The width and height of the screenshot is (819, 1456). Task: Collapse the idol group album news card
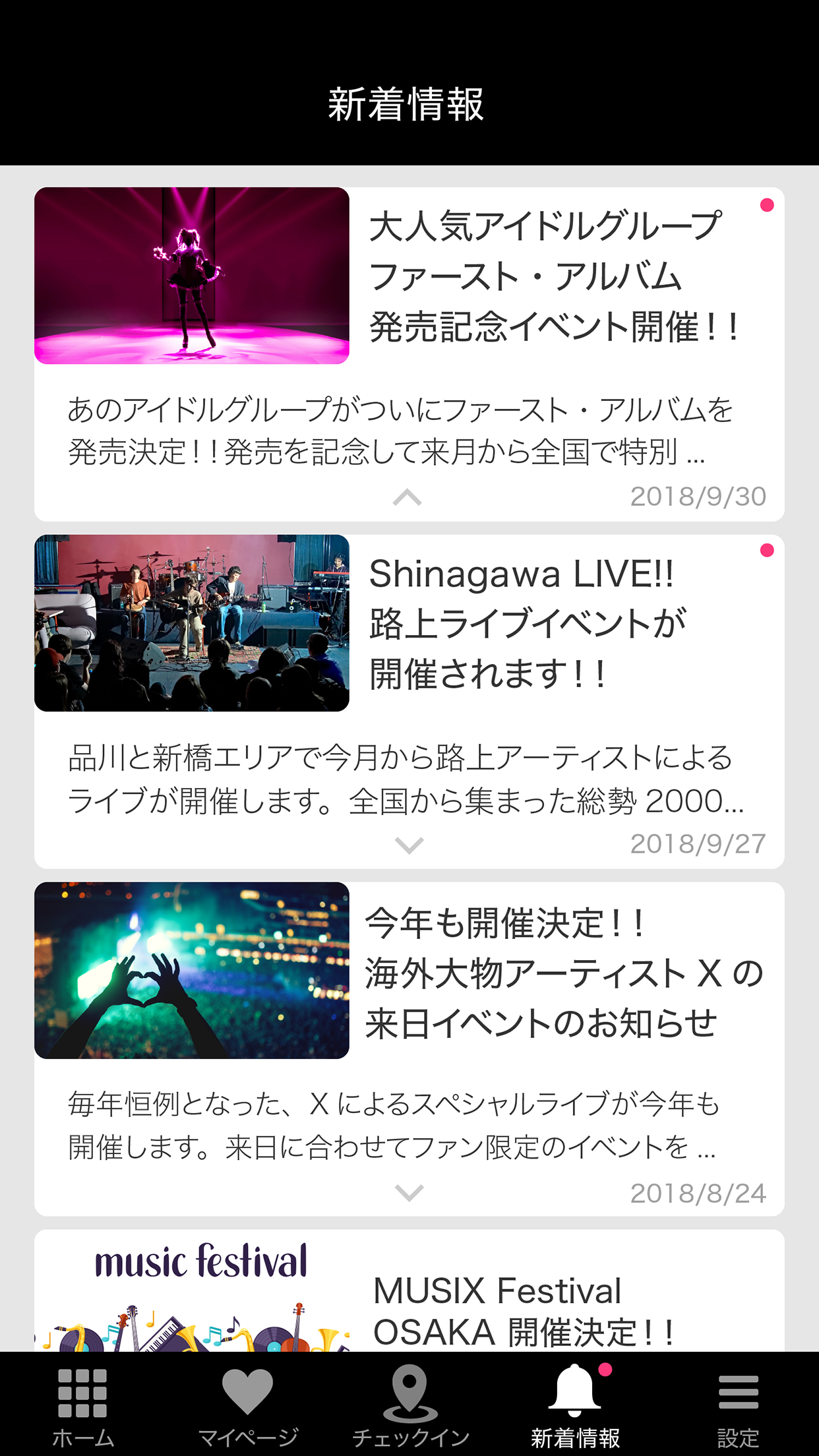408,497
